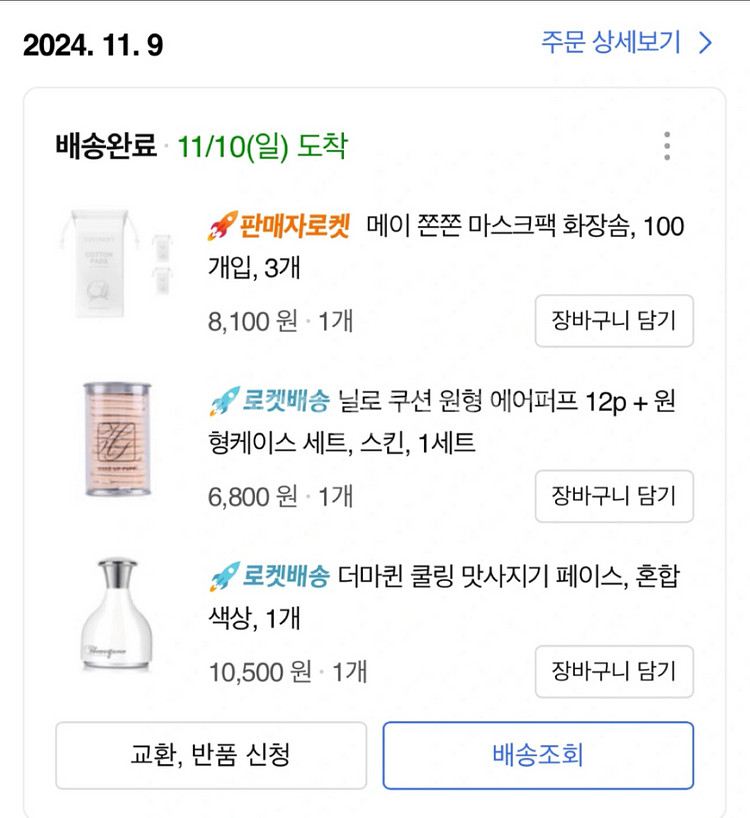This screenshot has width=750, height=818.
Task: Click 교환, 반품 신청 button
Action: point(209,757)
